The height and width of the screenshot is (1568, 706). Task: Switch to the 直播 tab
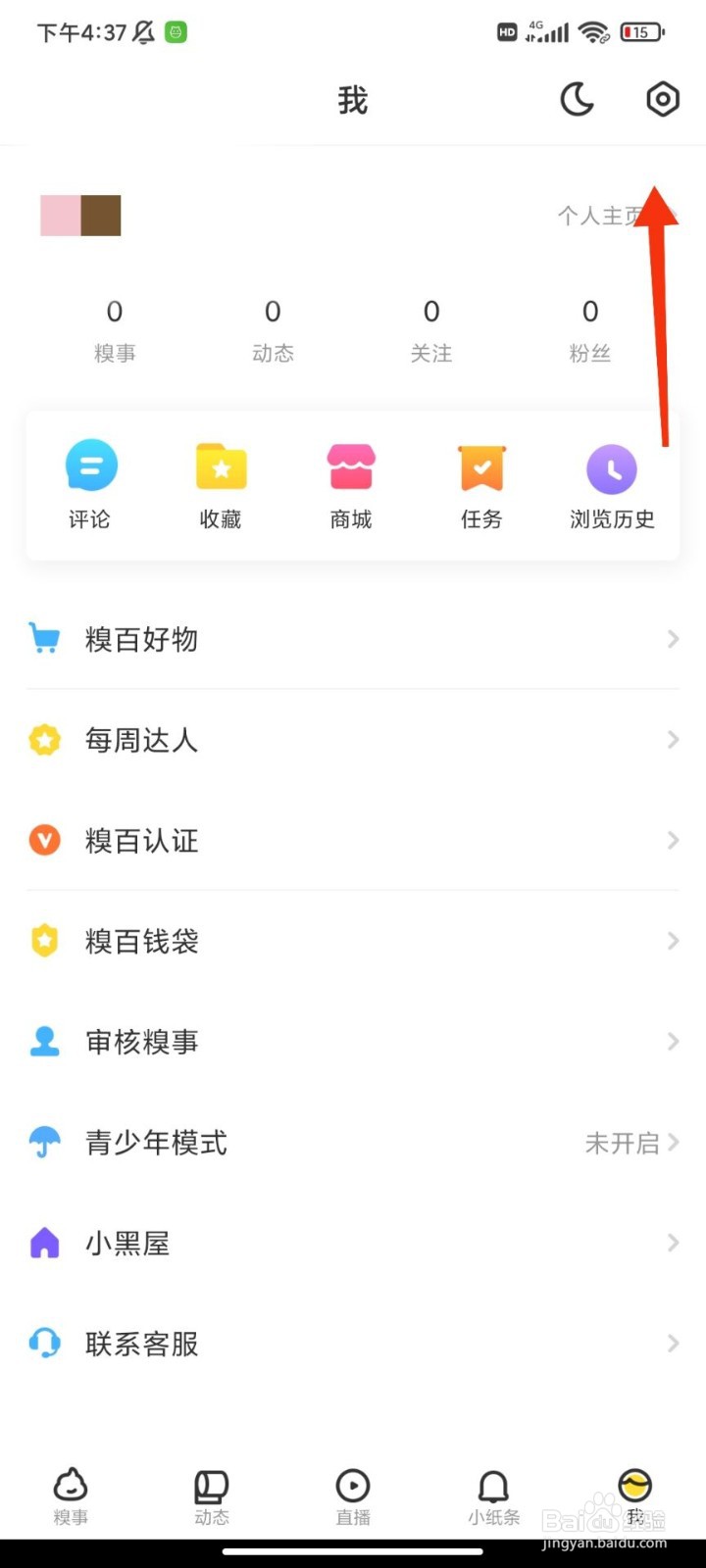point(353,1497)
